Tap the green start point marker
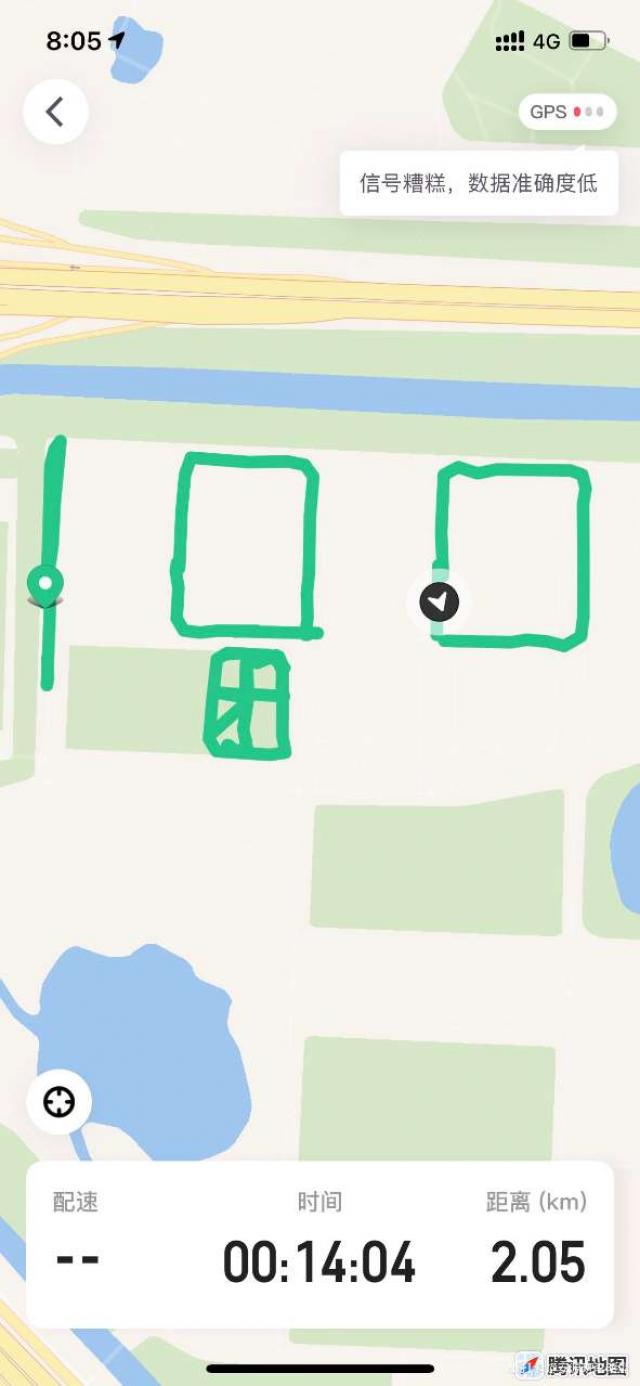This screenshot has height=1386, width=640. click(x=45, y=583)
